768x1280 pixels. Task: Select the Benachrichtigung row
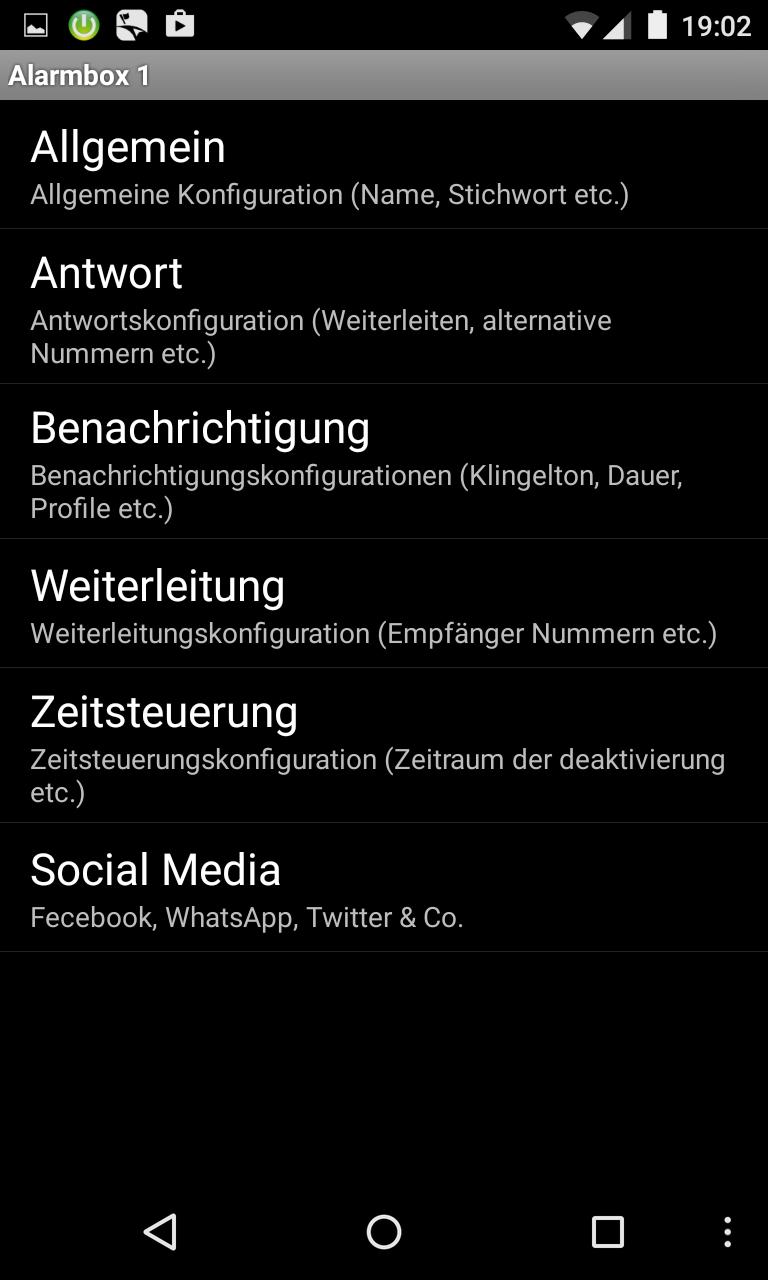(x=384, y=462)
